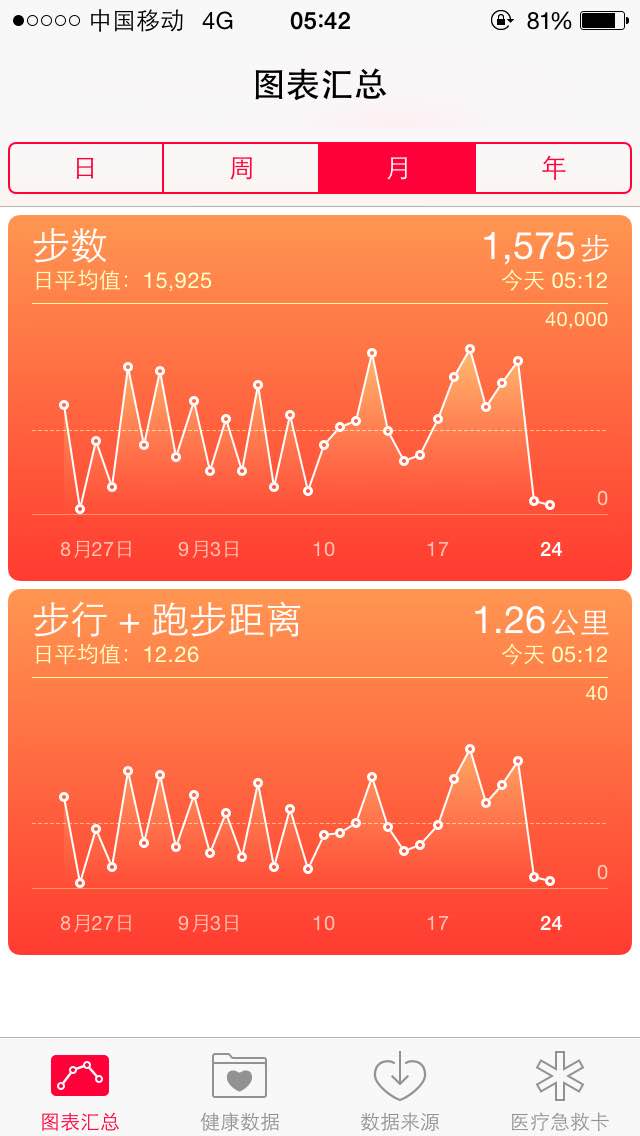Screen dimensions: 640x1136
Task: Open the 健康数据 tab
Action: coord(240,1092)
